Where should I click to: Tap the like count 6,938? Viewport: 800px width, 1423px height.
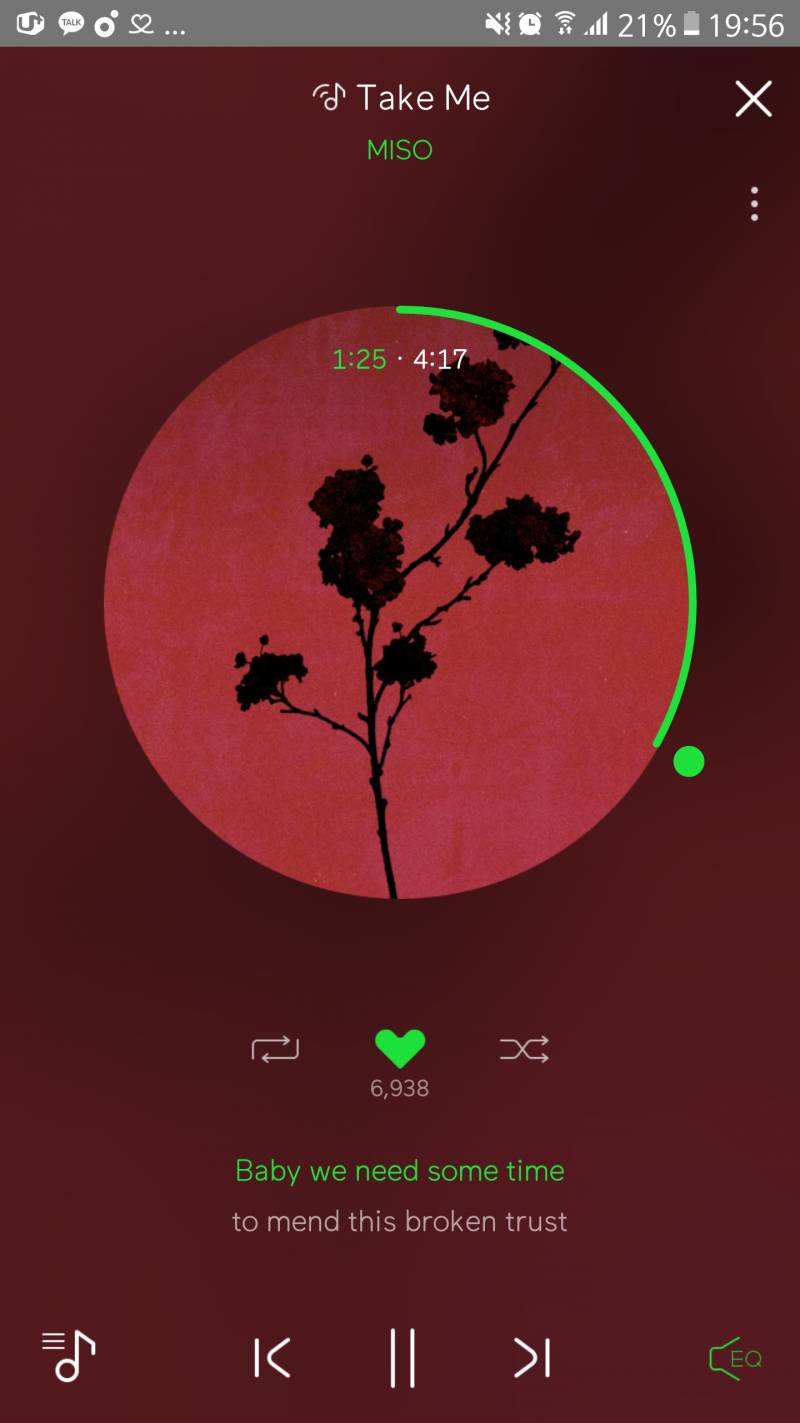pos(399,1090)
